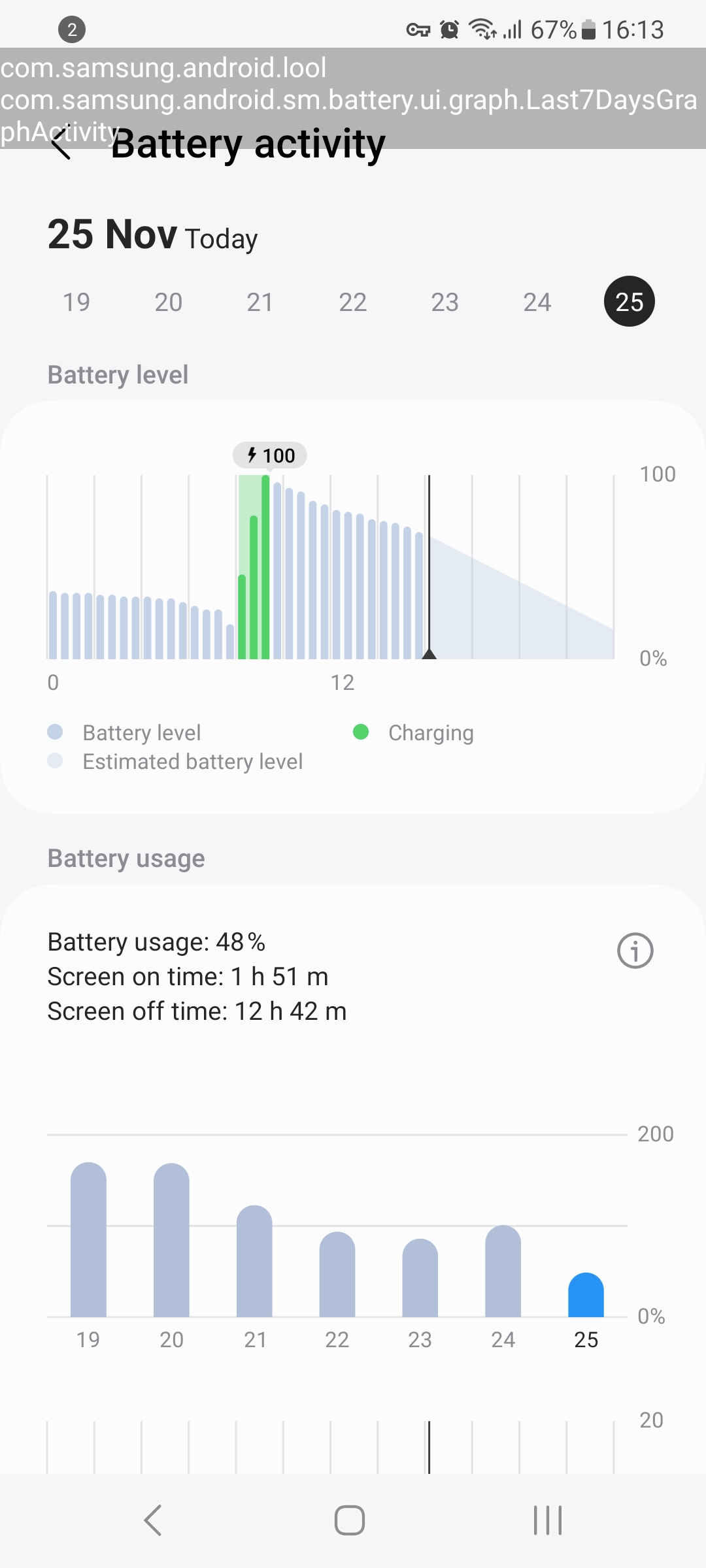Go back from Battery activity
This screenshot has height=1568, width=706.
(61, 143)
